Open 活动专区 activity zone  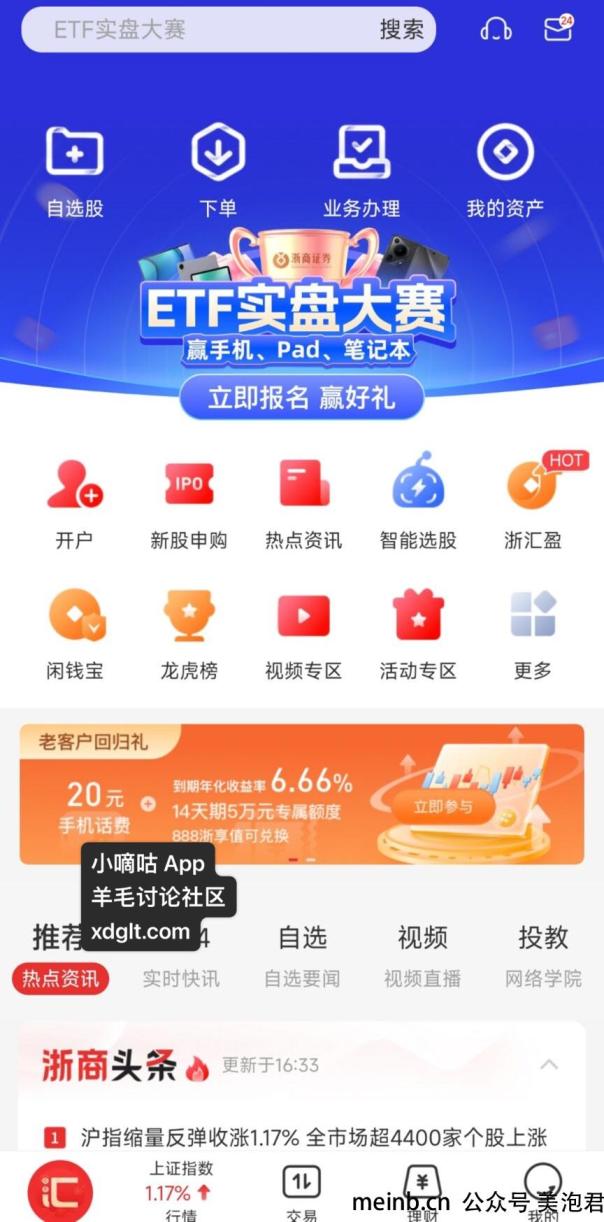point(418,633)
